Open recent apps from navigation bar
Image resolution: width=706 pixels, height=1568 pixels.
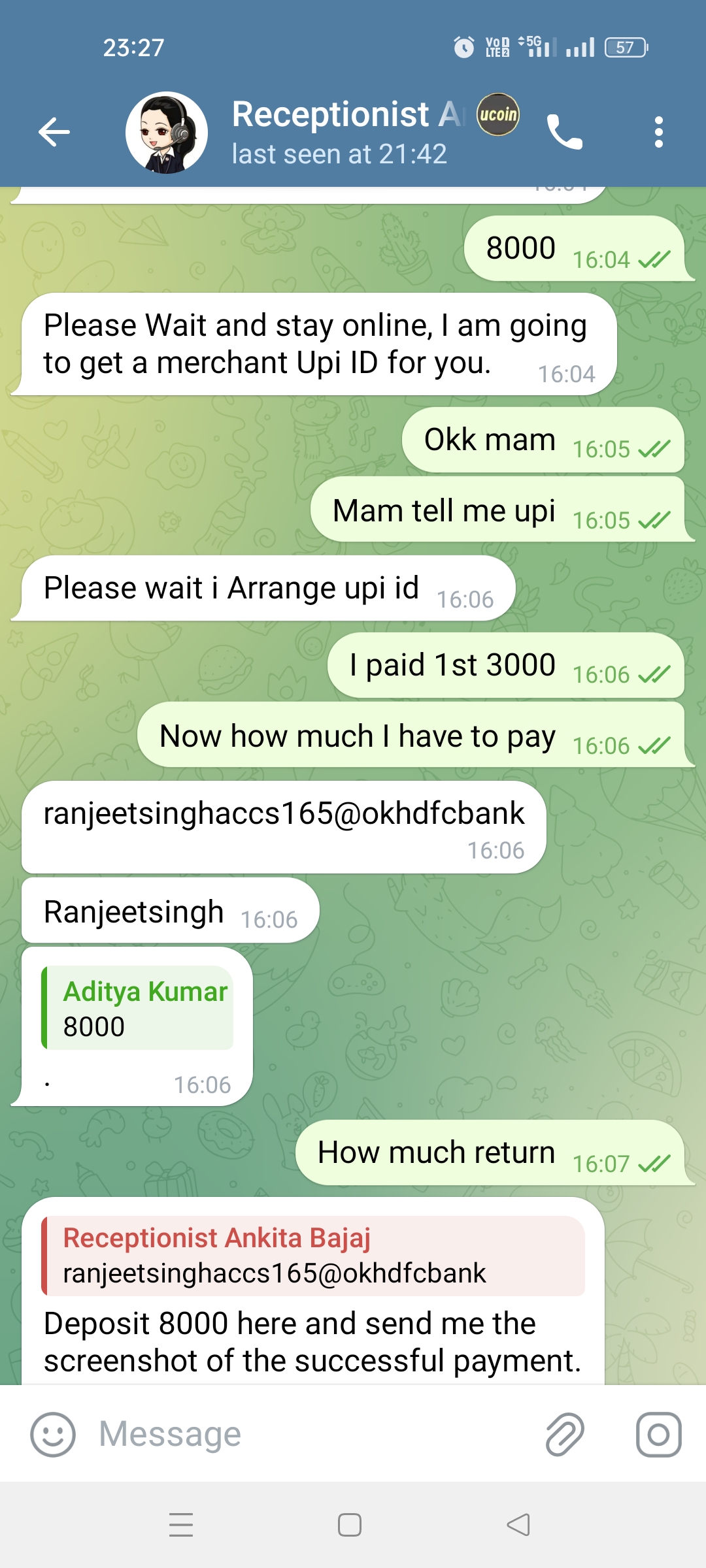click(181, 1525)
